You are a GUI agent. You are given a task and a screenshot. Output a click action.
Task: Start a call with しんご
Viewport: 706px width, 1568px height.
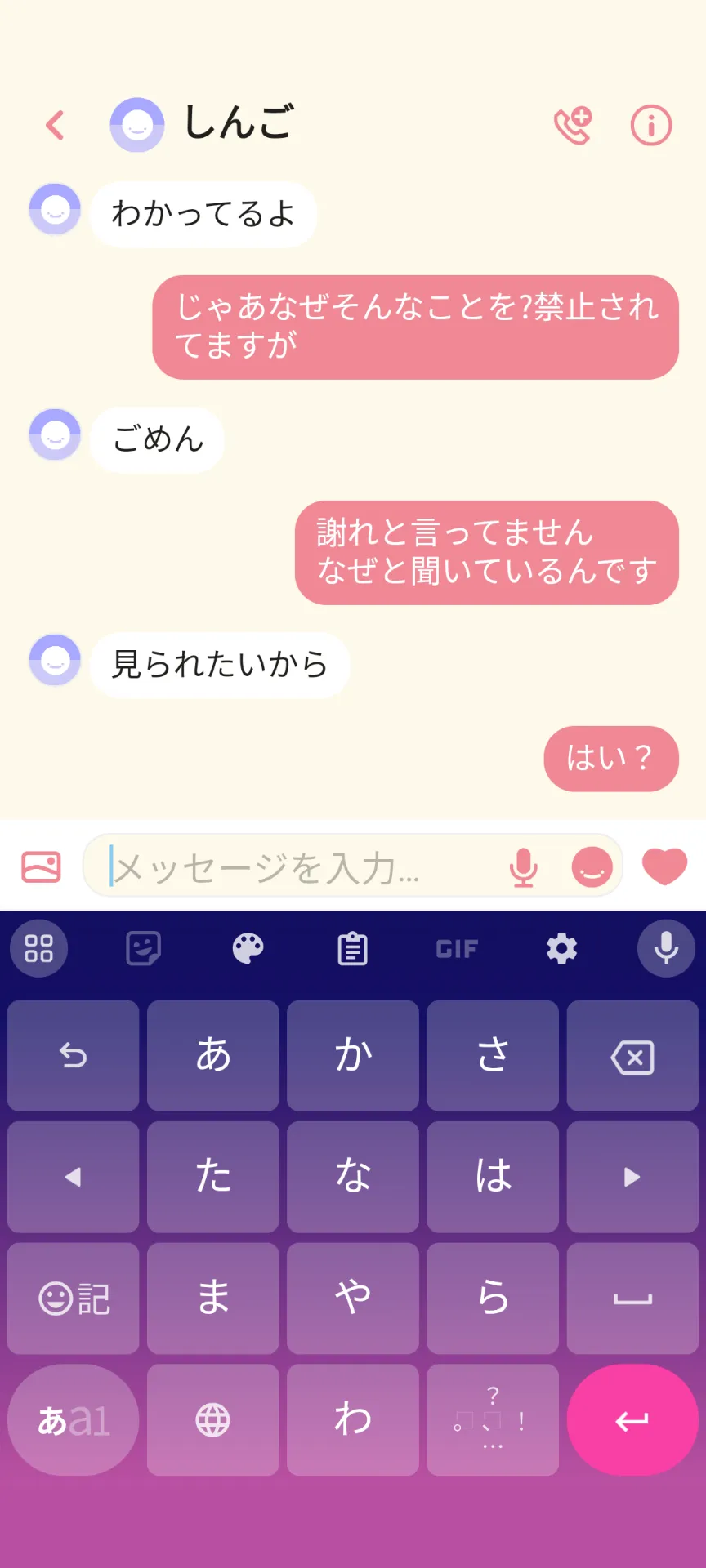pyautogui.click(x=573, y=125)
